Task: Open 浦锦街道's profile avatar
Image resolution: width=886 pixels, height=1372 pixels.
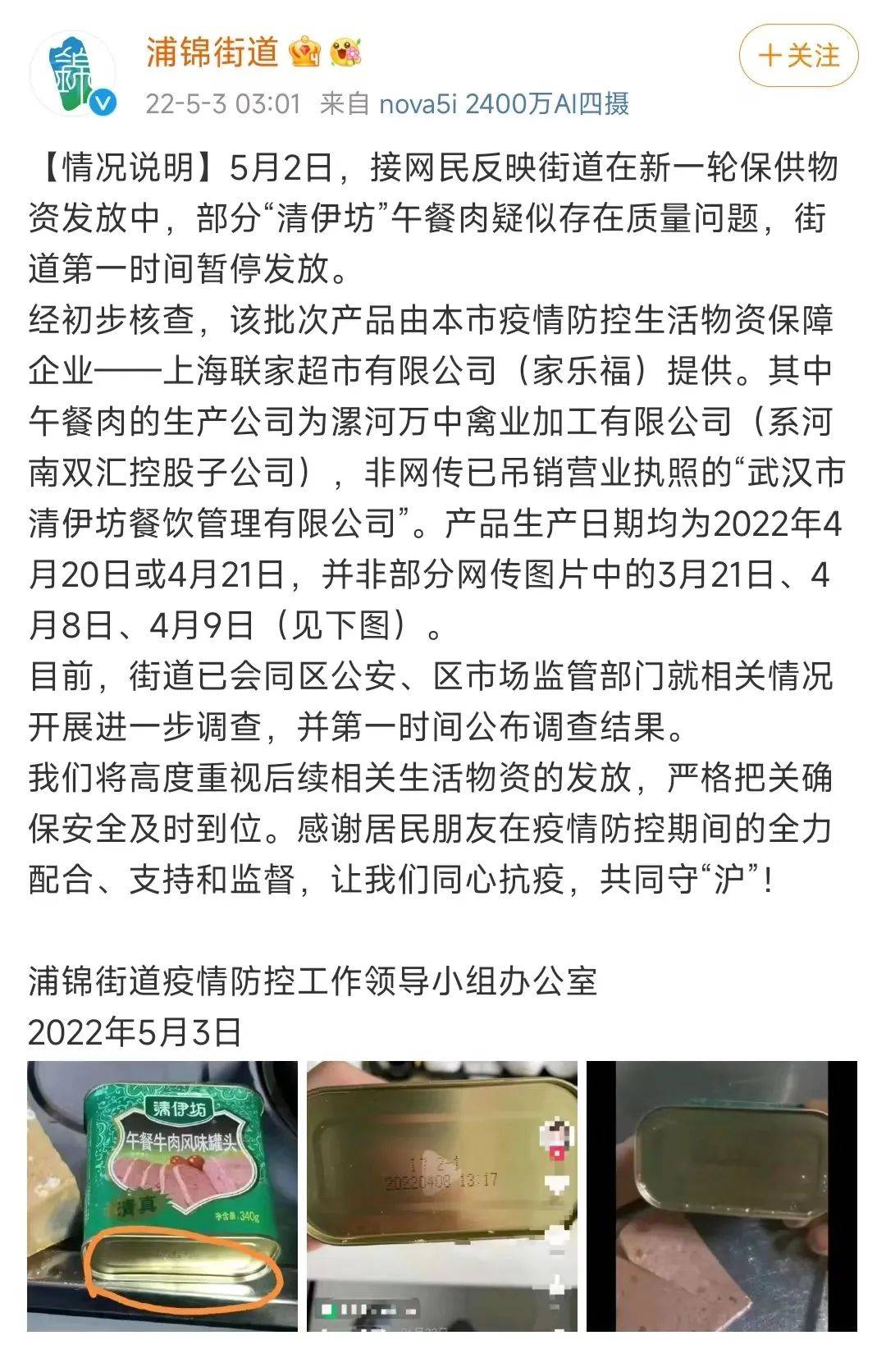Action: 72,74
